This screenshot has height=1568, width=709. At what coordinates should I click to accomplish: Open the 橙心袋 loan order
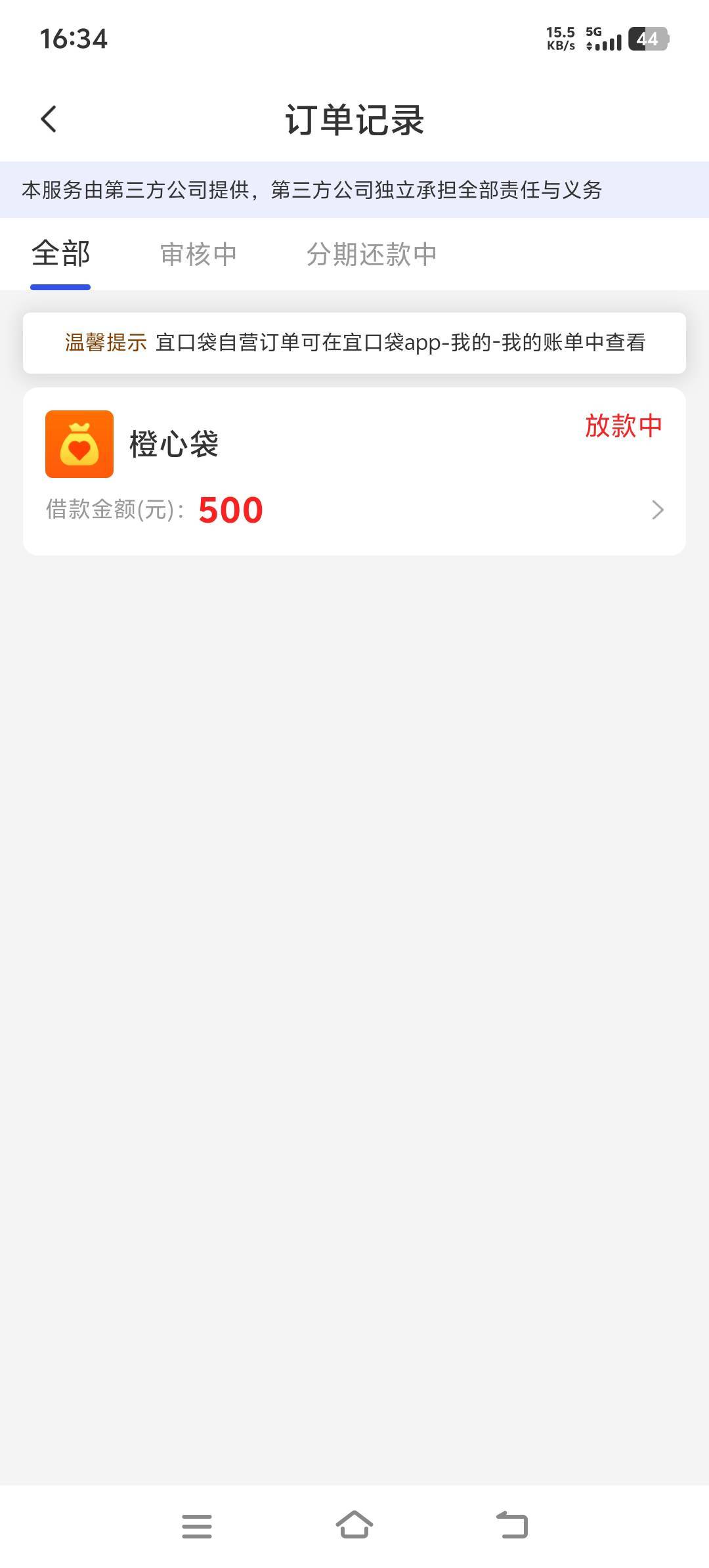point(354,471)
